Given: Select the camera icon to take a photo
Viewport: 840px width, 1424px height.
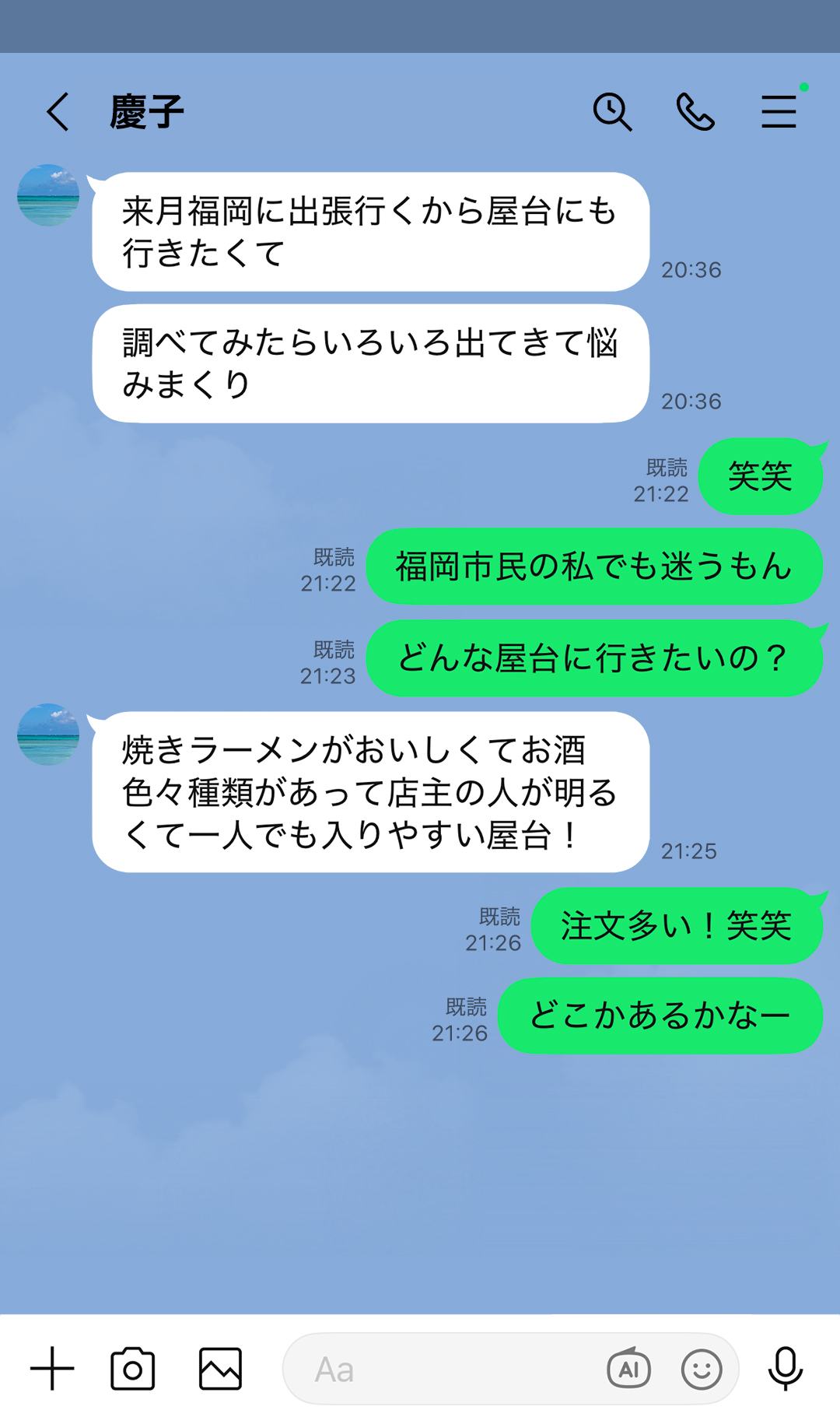Looking at the screenshot, I should coord(134,1368).
